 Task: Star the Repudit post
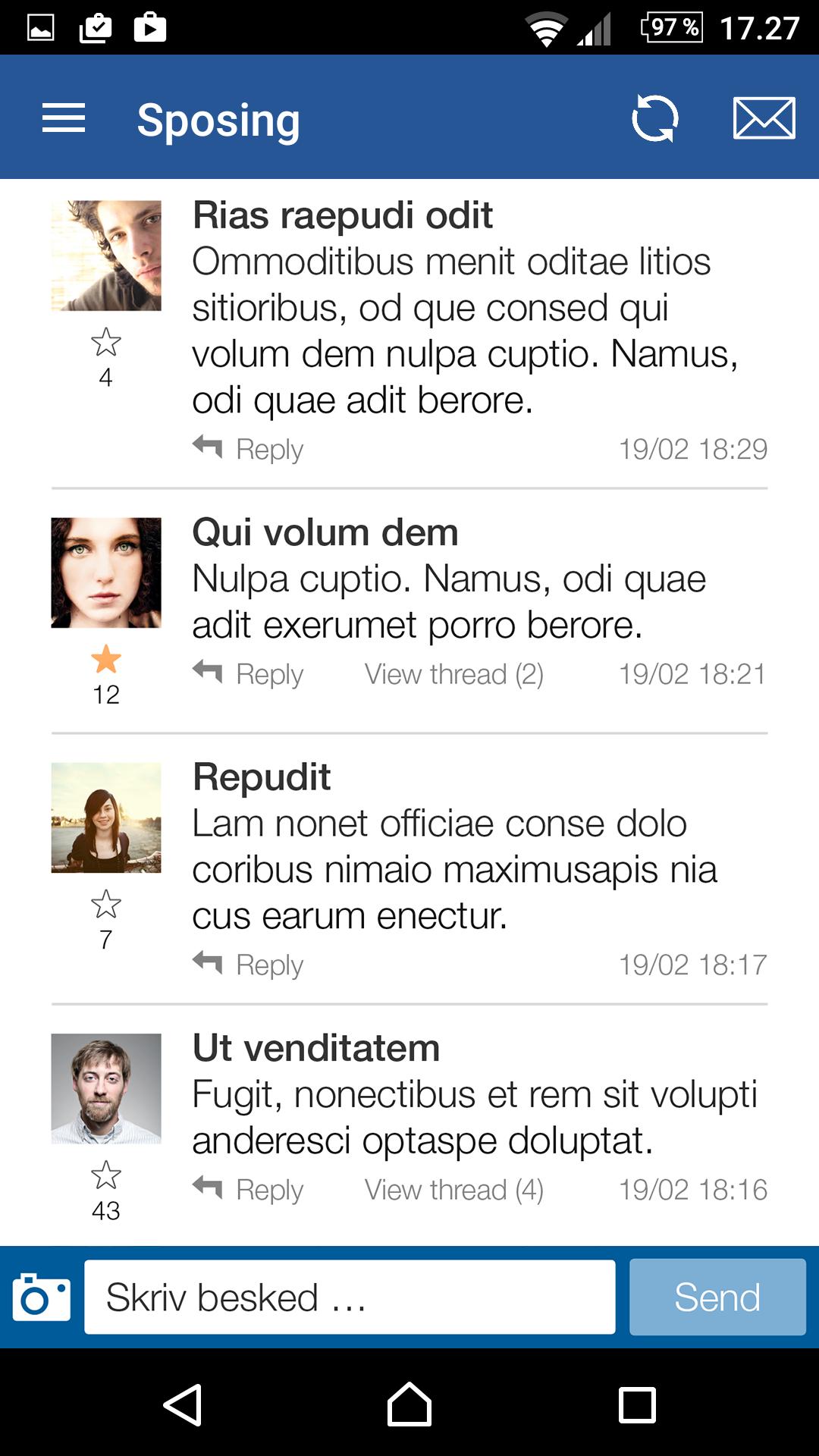pyautogui.click(x=106, y=904)
